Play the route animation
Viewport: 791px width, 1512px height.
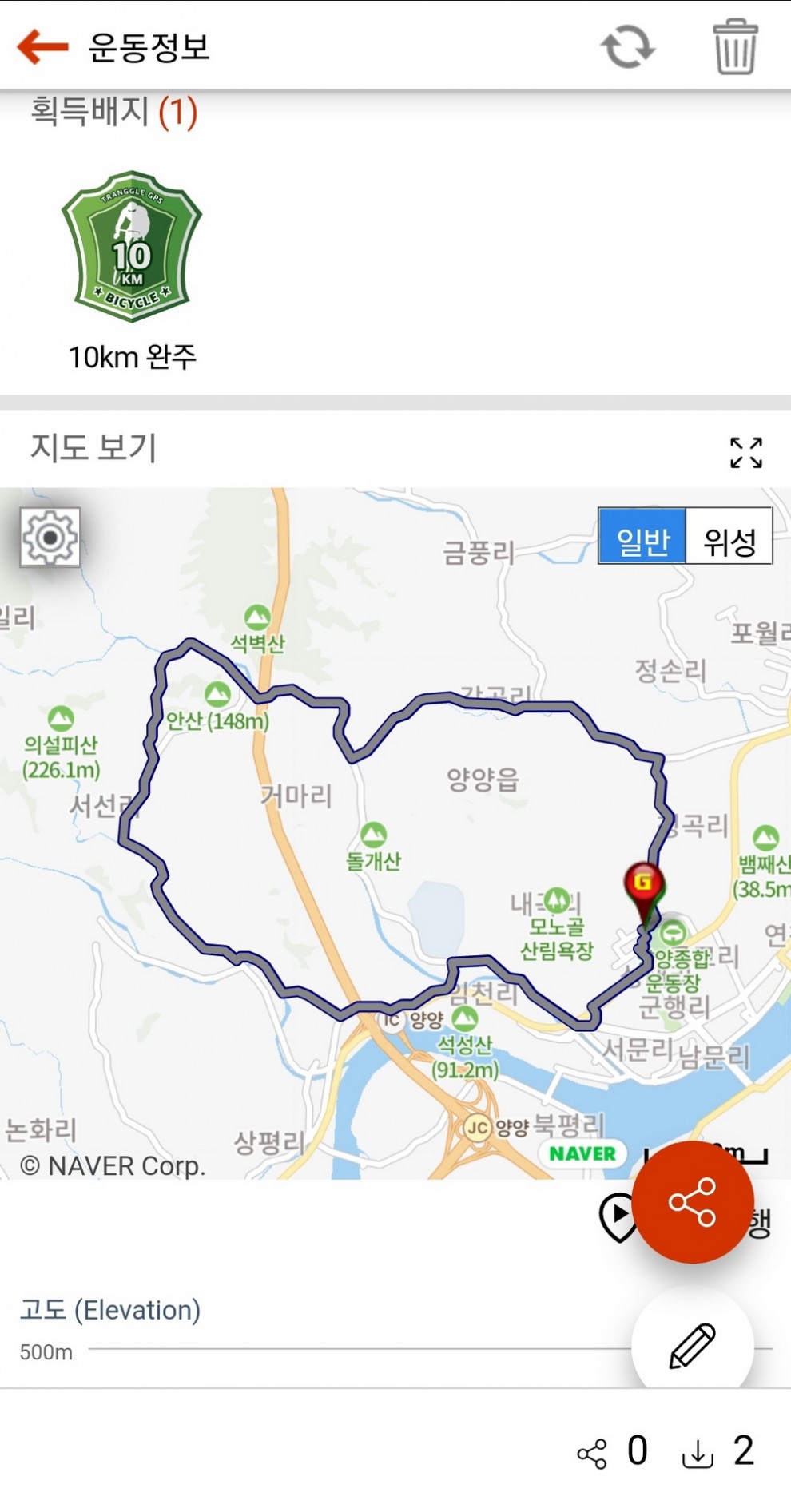point(617,1216)
